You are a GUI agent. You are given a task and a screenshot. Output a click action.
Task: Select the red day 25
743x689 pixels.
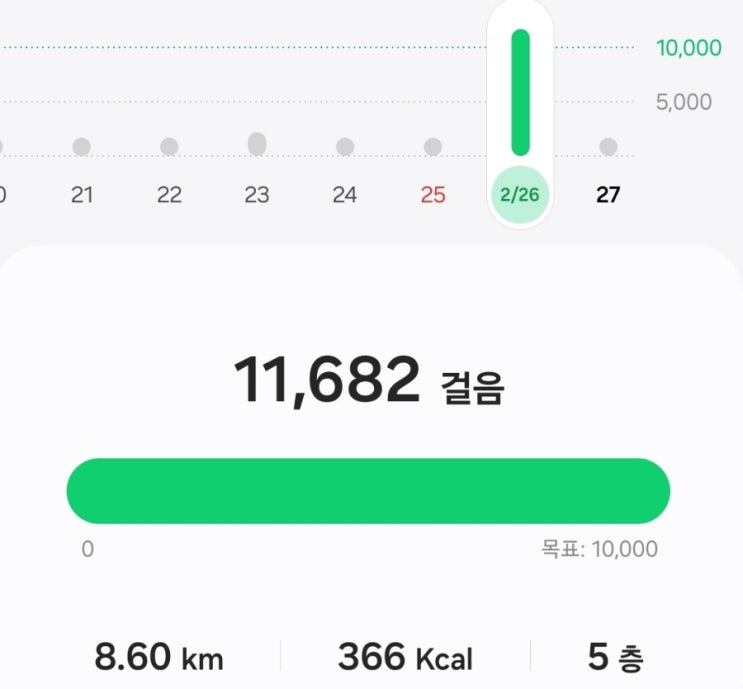433,194
